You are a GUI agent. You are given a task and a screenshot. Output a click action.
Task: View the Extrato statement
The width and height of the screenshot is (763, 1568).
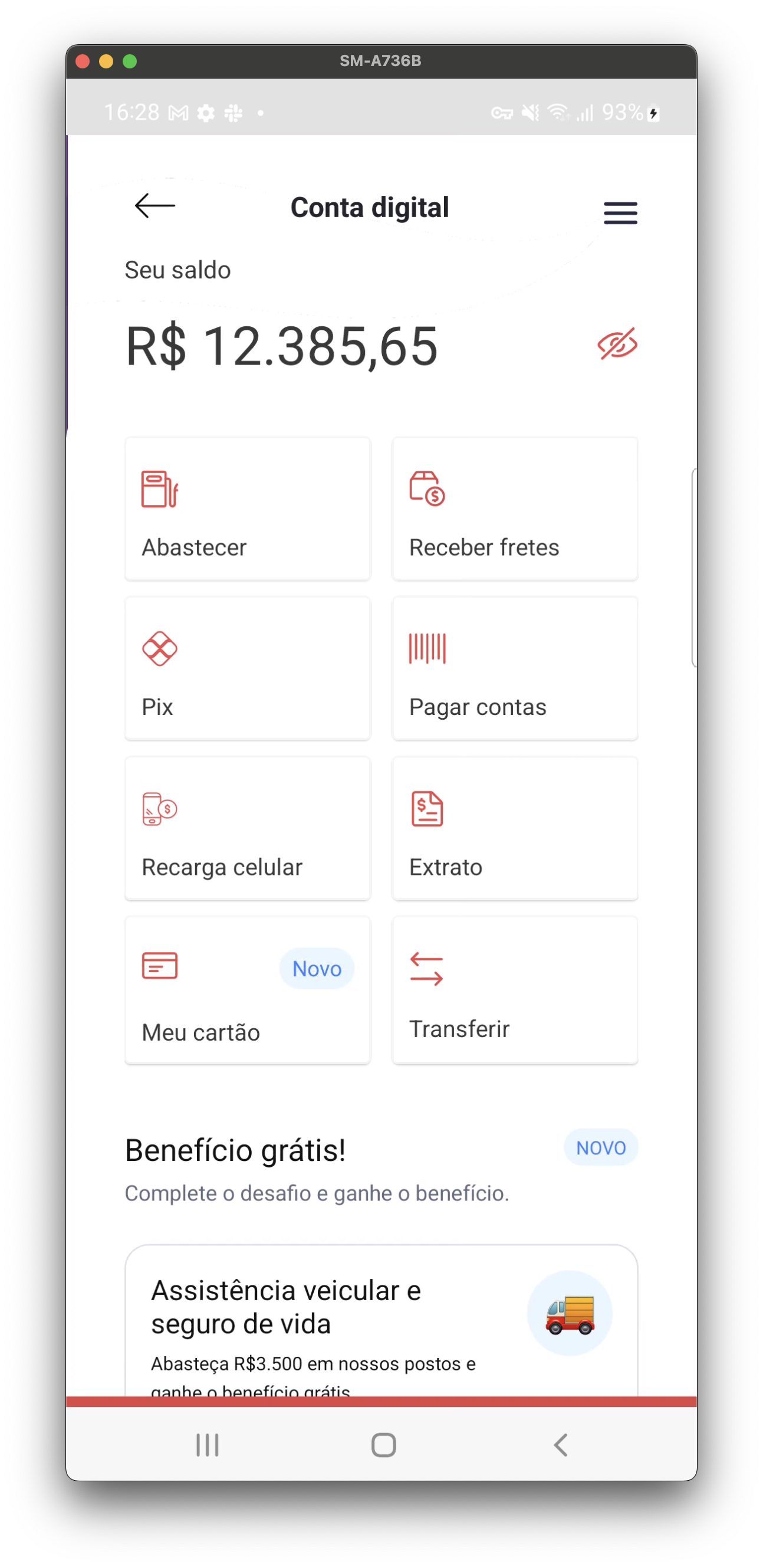point(515,828)
